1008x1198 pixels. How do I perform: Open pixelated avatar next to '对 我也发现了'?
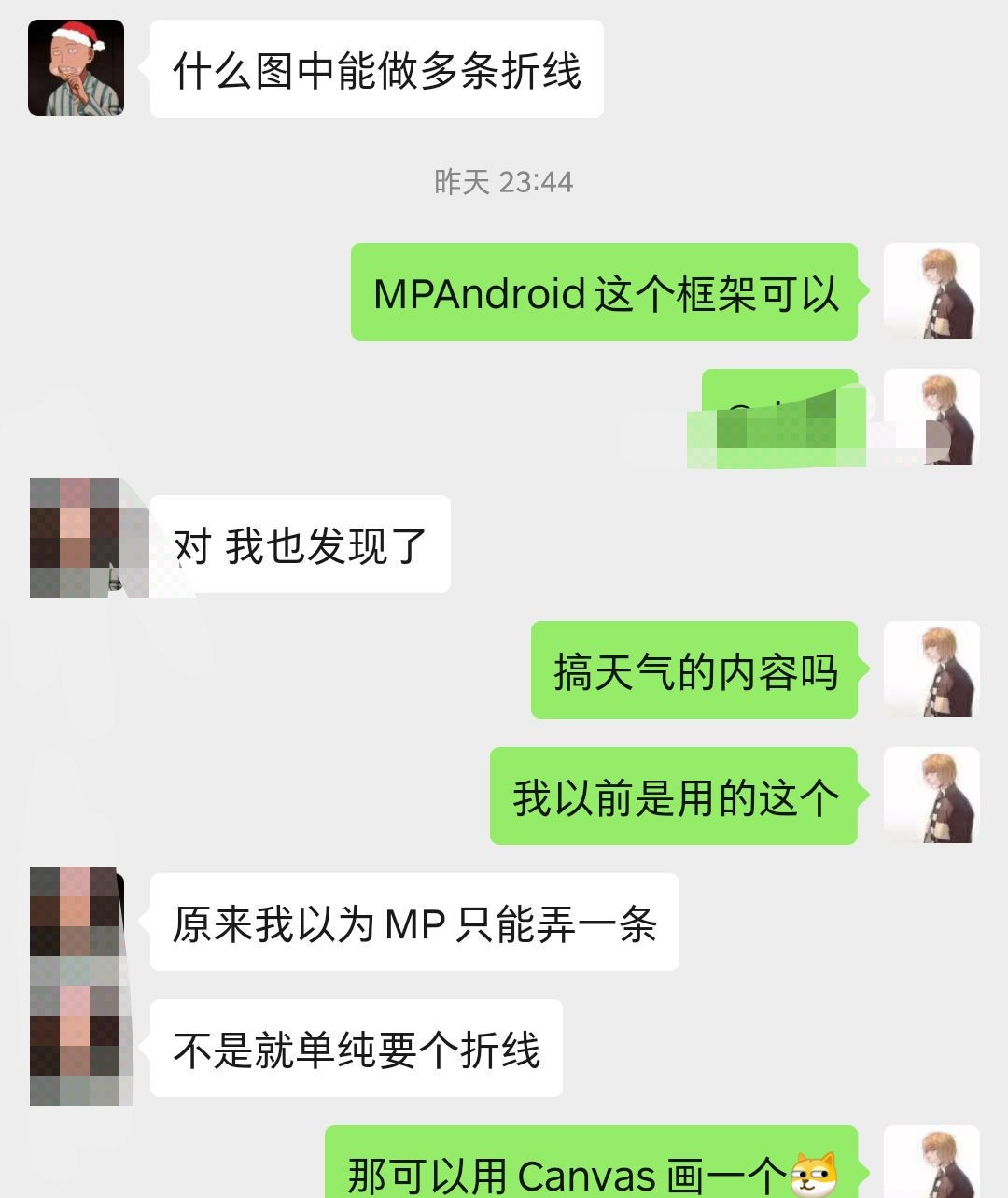tap(76, 538)
